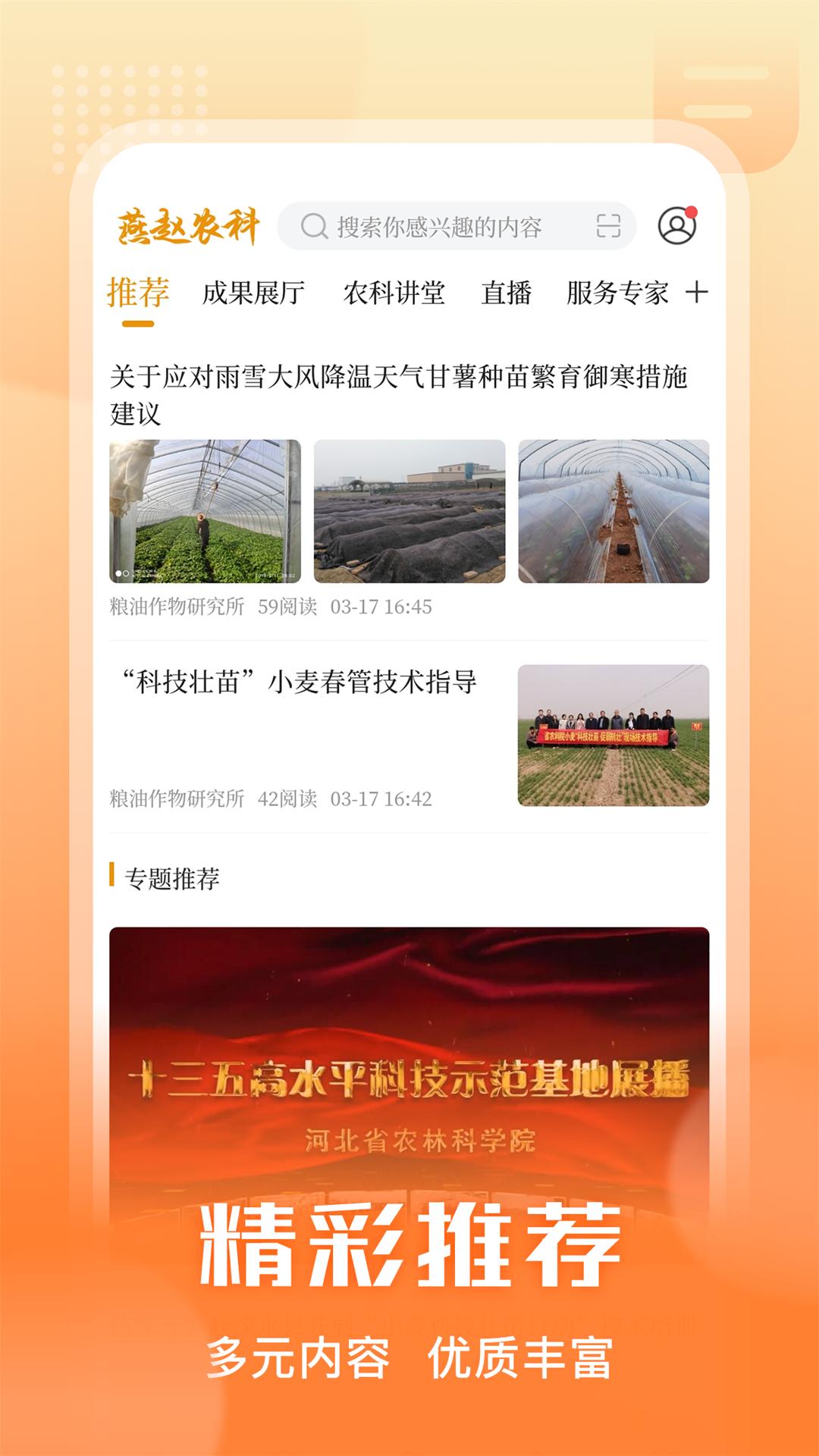Tap the covered seedbed field photo

pyautogui.click(x=409, y=510)
